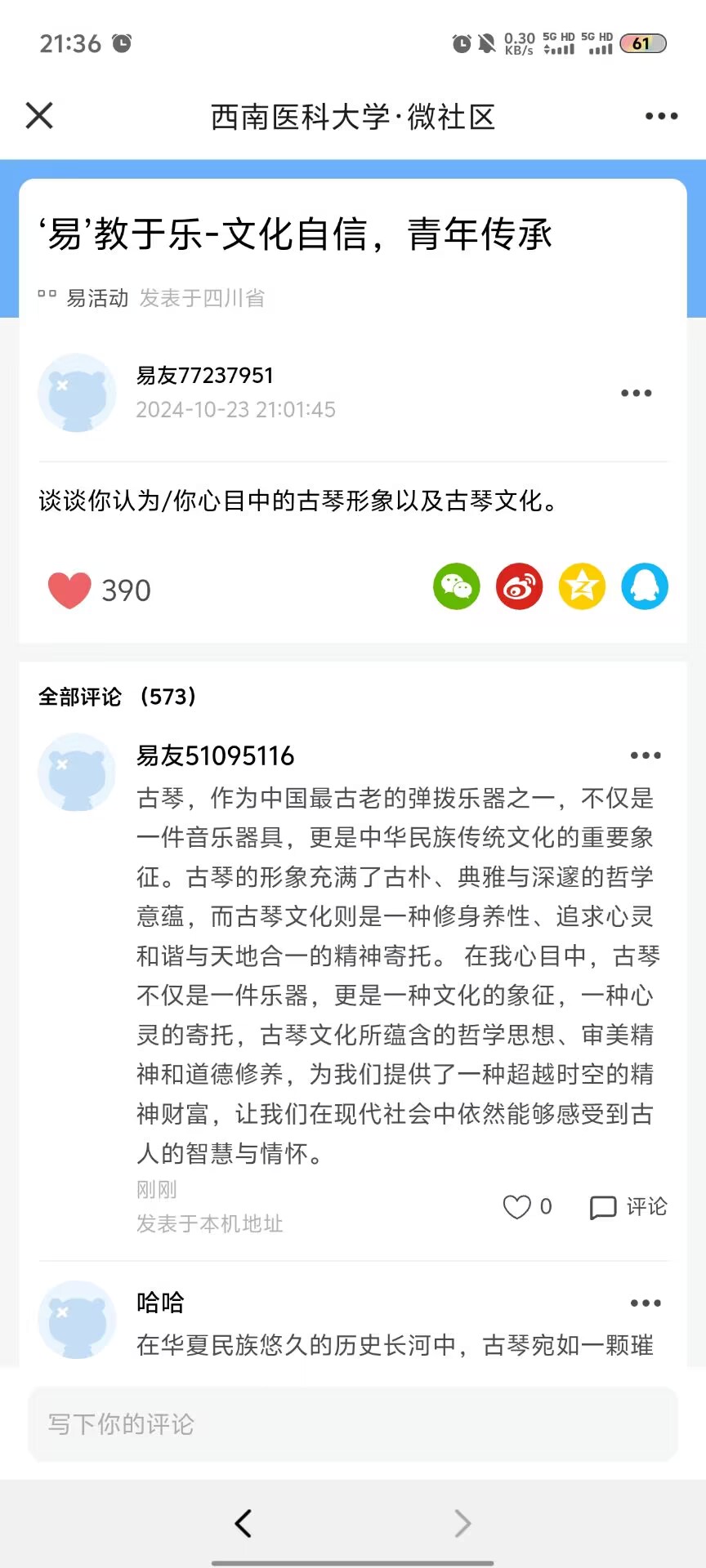The height and width of the screenshot is (1568, 706).
Task: Reply to 易友51095116 via 评论
Action: point(628,1206)
